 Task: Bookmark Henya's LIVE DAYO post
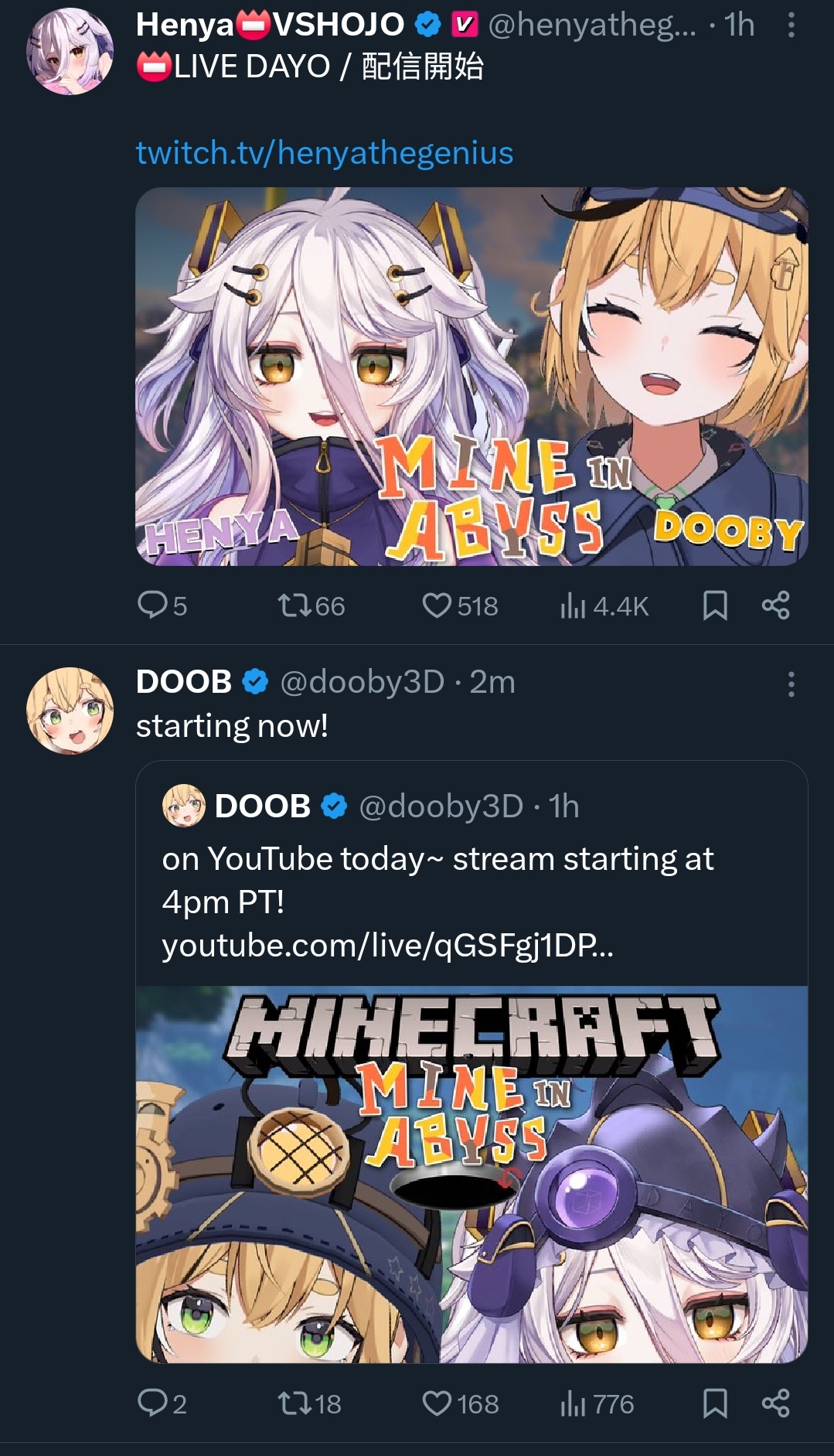pyautogui.click(x=715, y=605)
